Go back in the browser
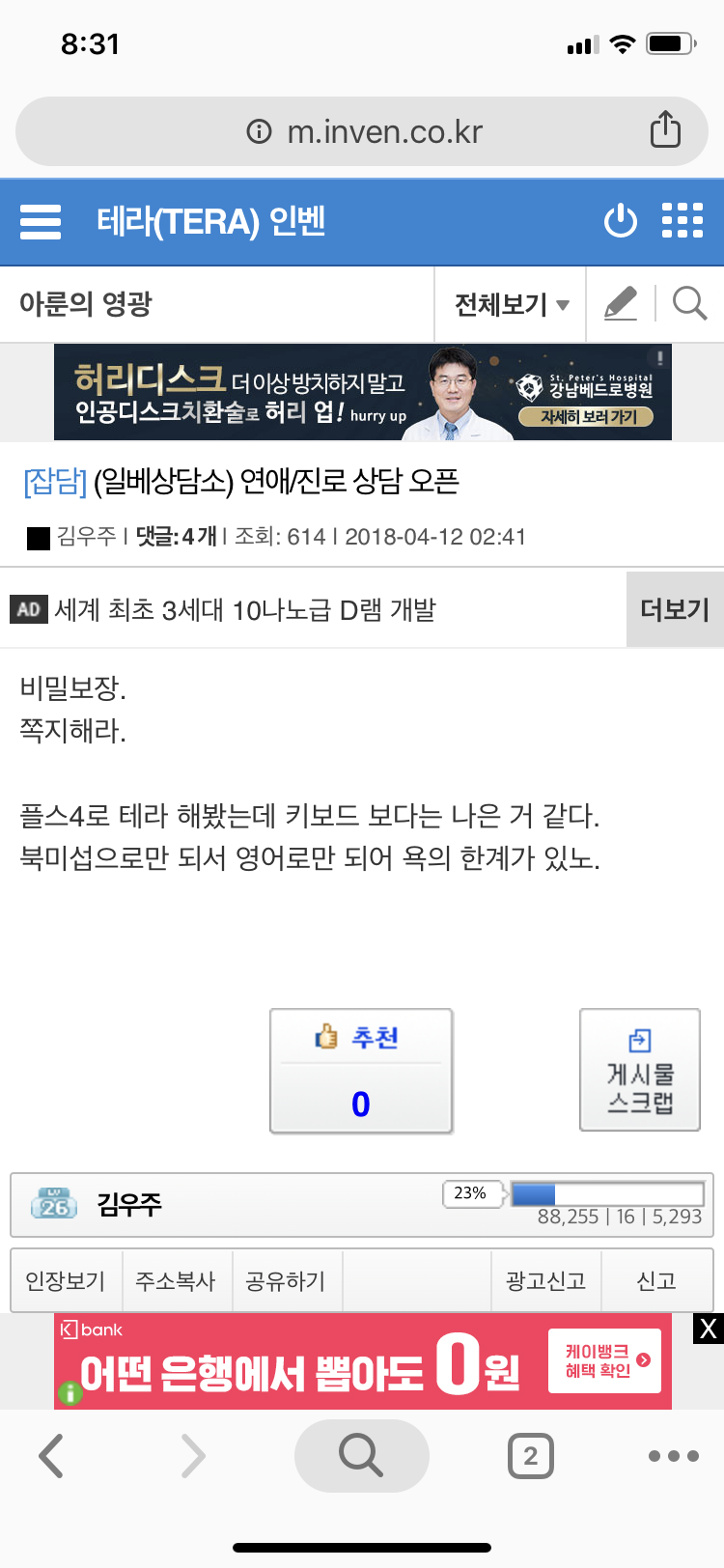The width and height of the screenshot is (724, 1568). coord(52,1455)
